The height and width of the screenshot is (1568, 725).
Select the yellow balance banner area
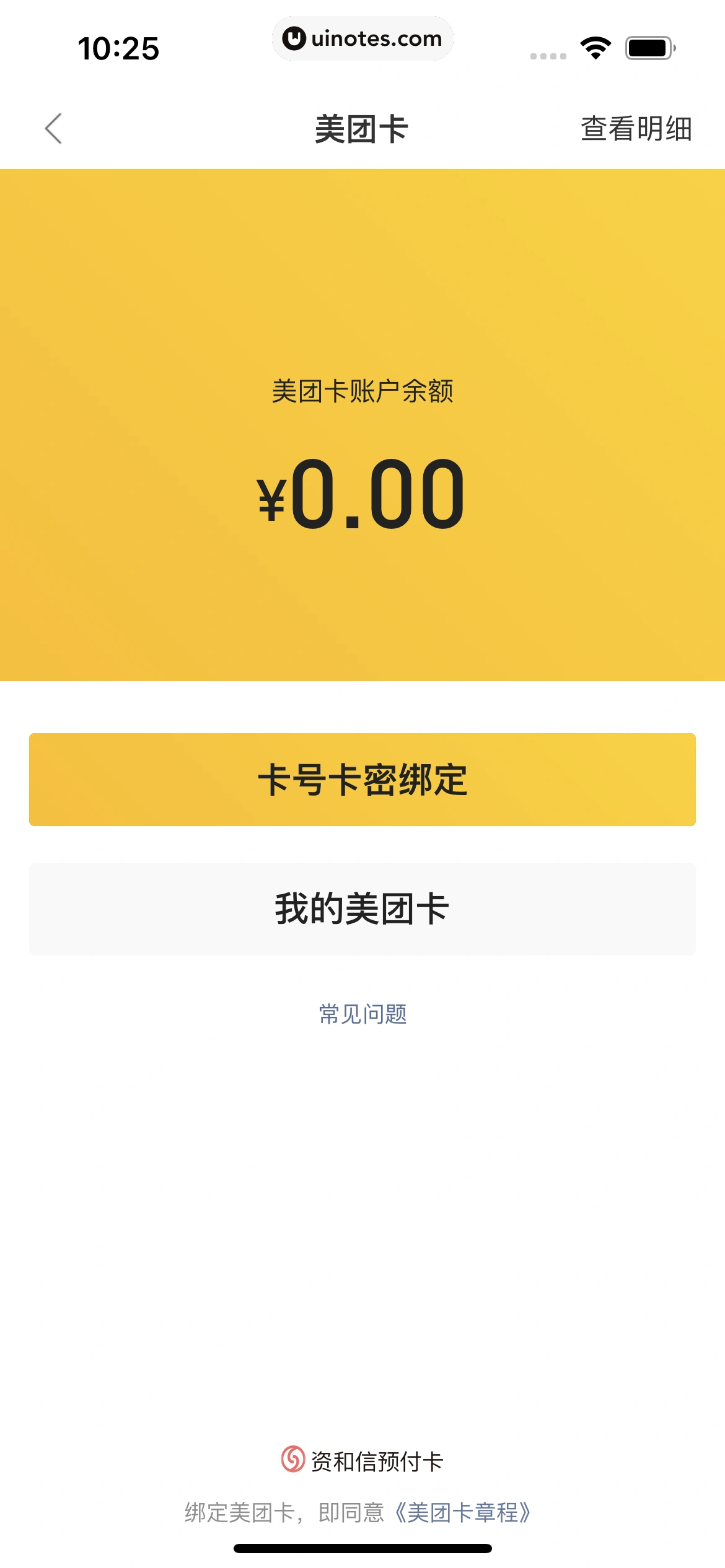pyautogui.click(x=362, y=427)
